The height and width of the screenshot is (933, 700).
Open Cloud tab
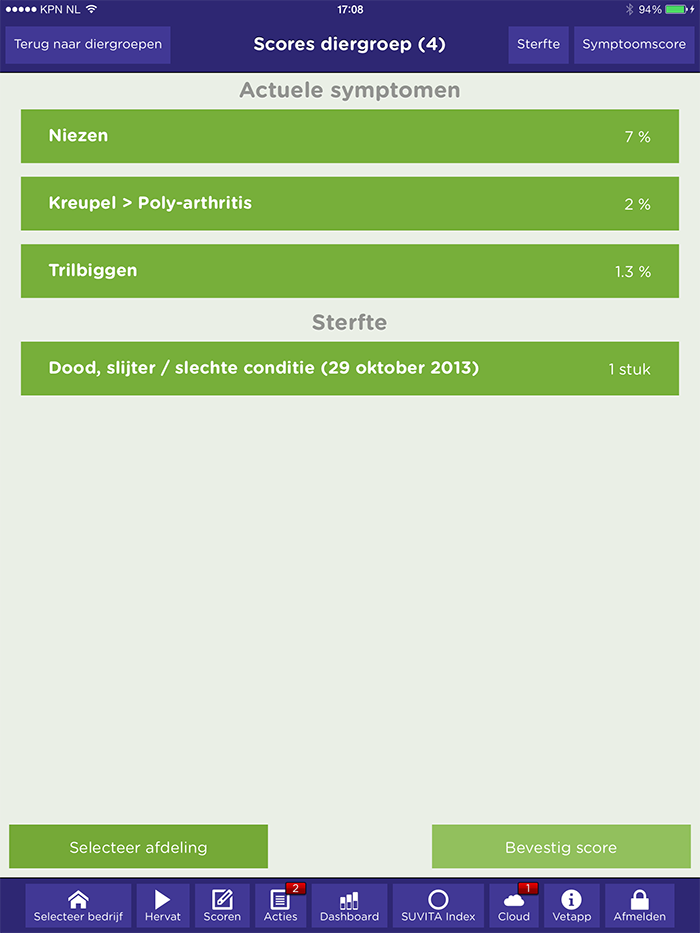click(514, 906)
